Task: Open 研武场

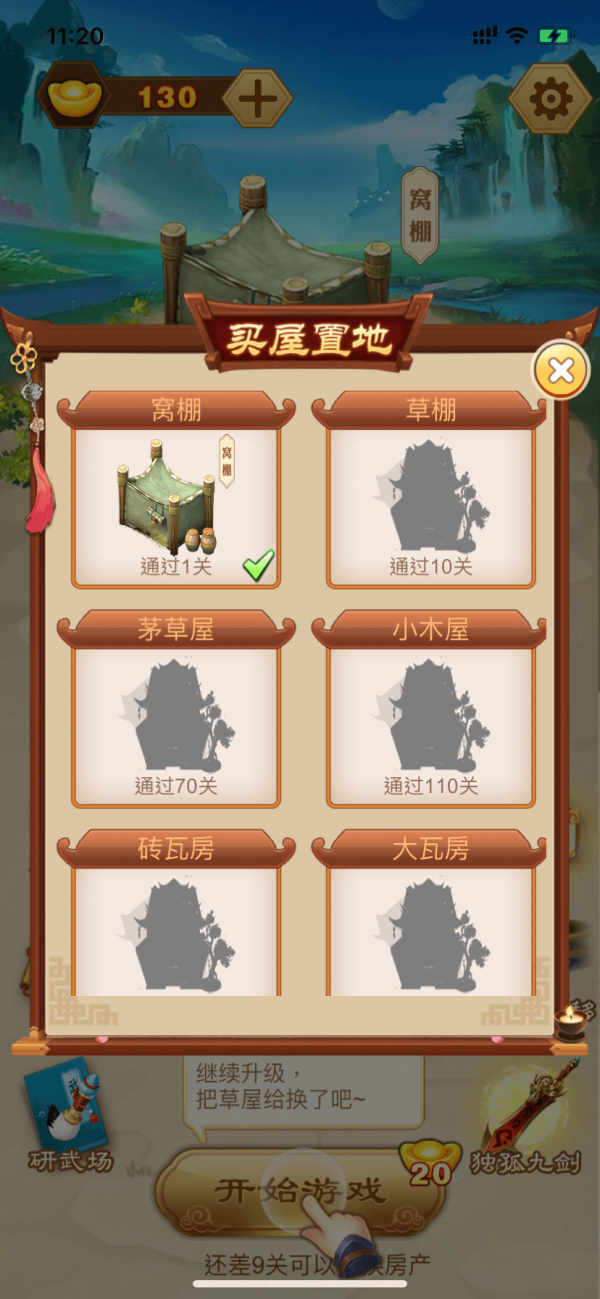Action: click(69, 1116)
